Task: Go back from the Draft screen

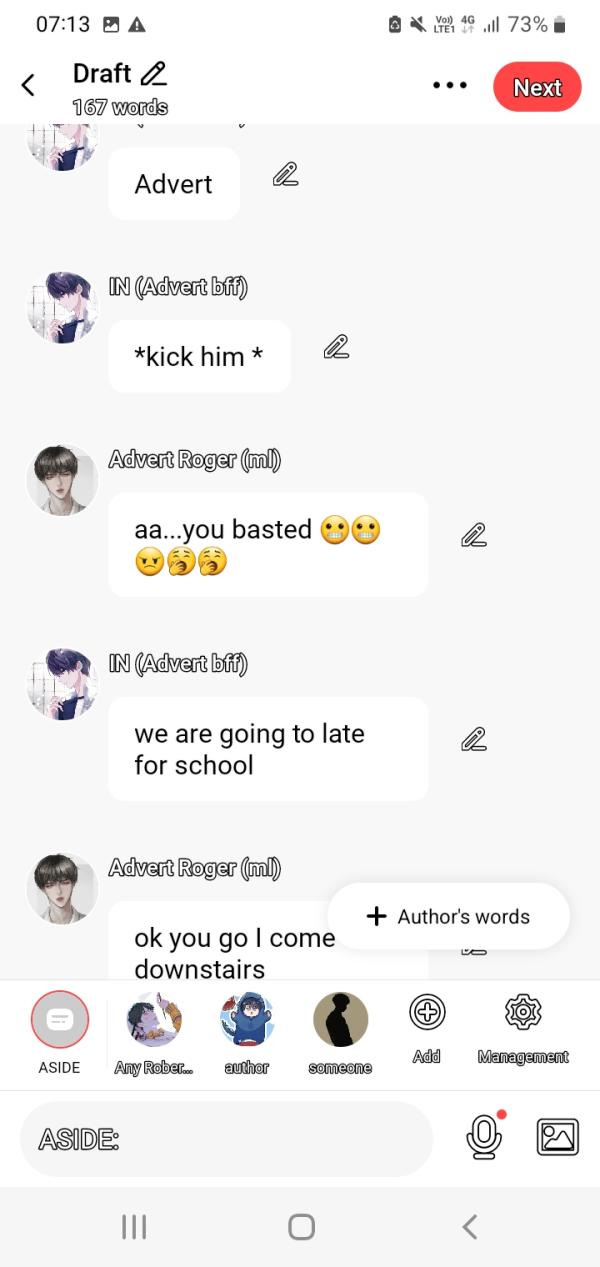Action: point(29,86)
